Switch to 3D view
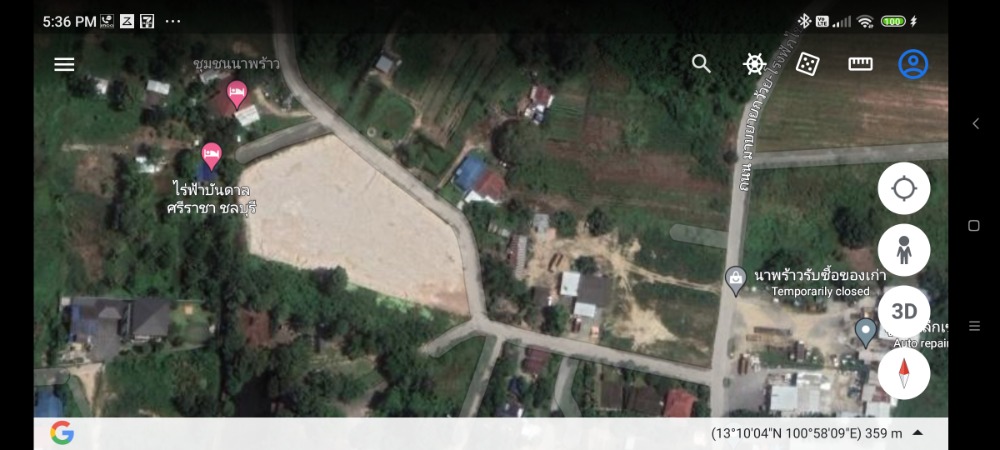 pos(904,311)
